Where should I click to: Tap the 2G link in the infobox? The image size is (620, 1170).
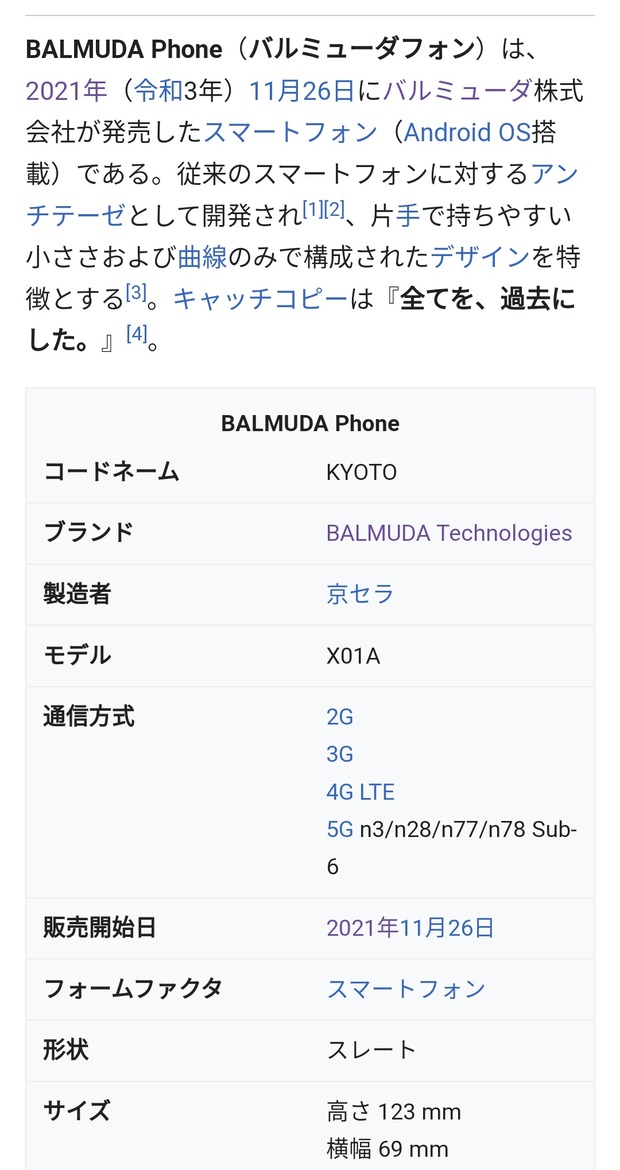340,717
